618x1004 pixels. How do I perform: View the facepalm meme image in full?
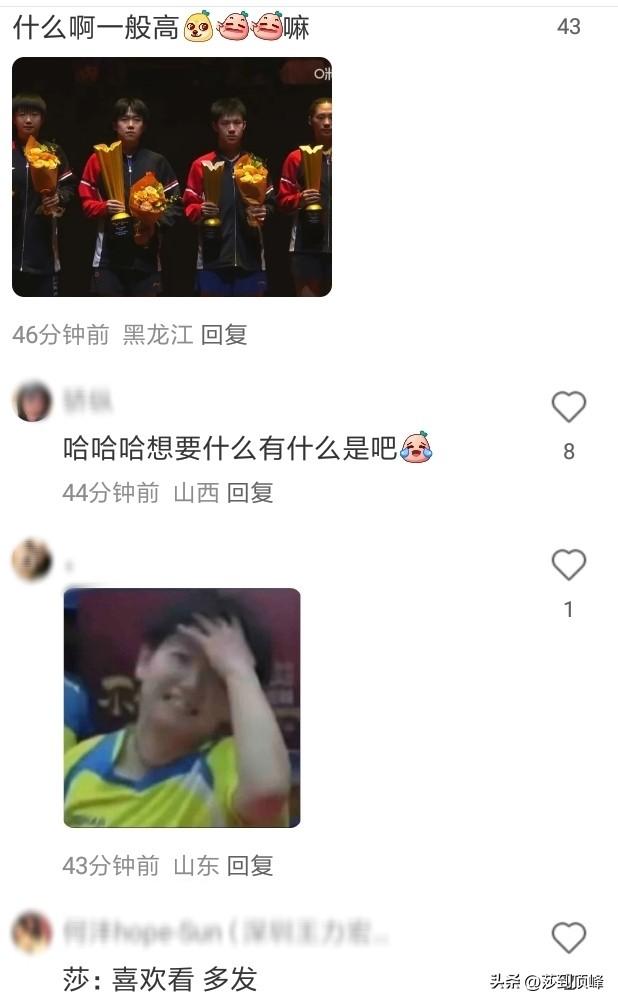(182, 707)
